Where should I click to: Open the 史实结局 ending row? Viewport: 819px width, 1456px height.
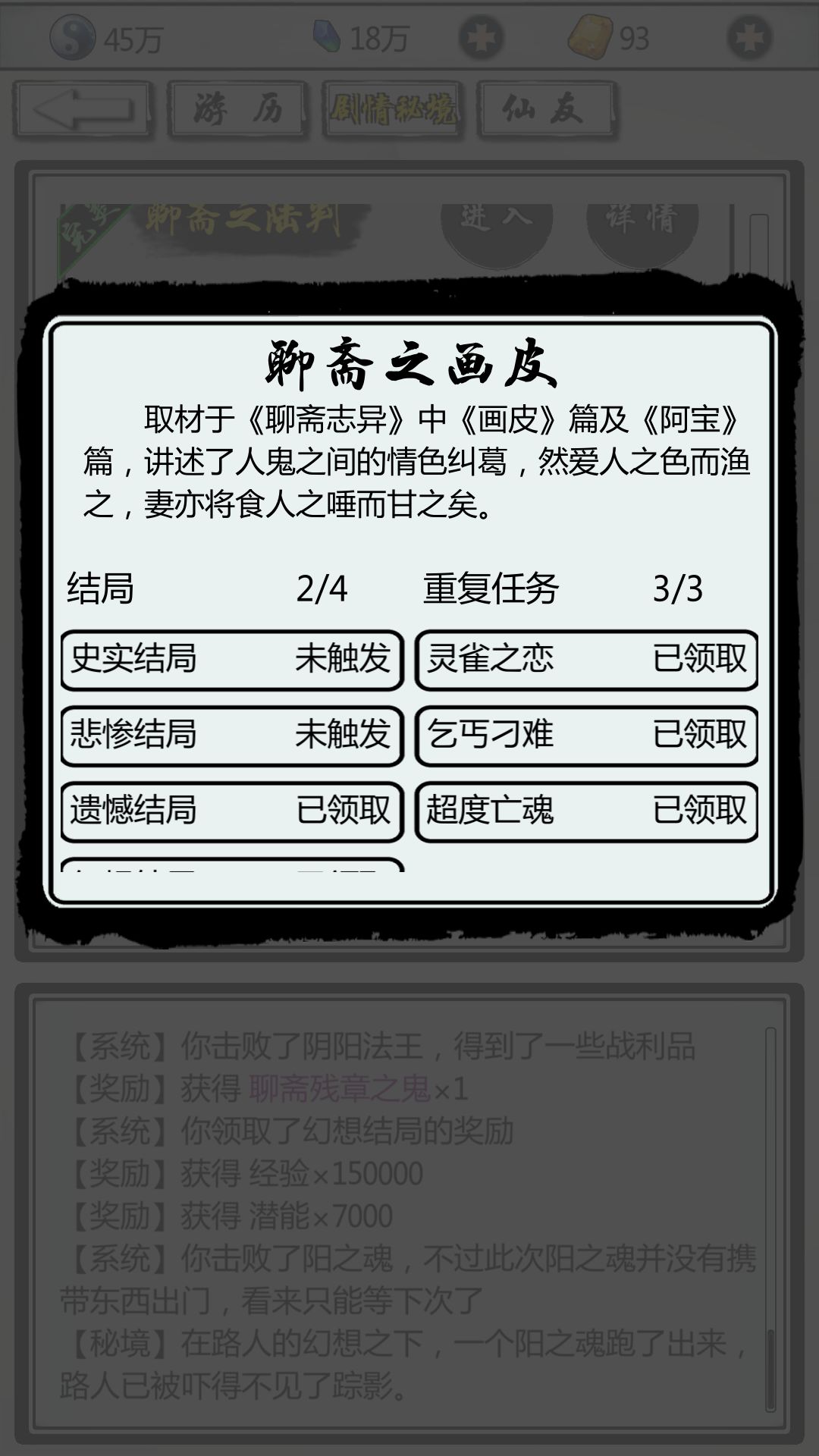click(232, 660)
